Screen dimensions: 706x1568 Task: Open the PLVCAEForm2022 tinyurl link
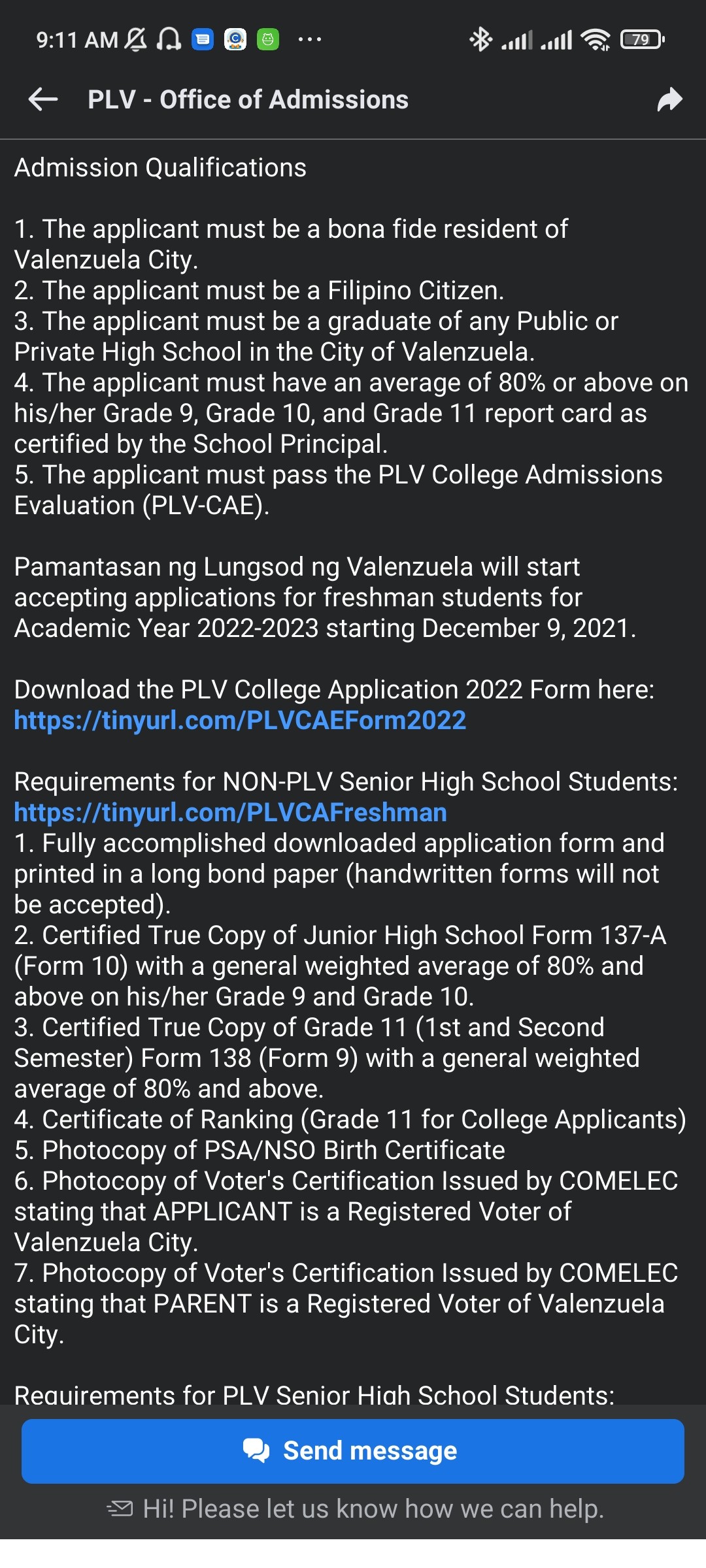tap(240, 721)
